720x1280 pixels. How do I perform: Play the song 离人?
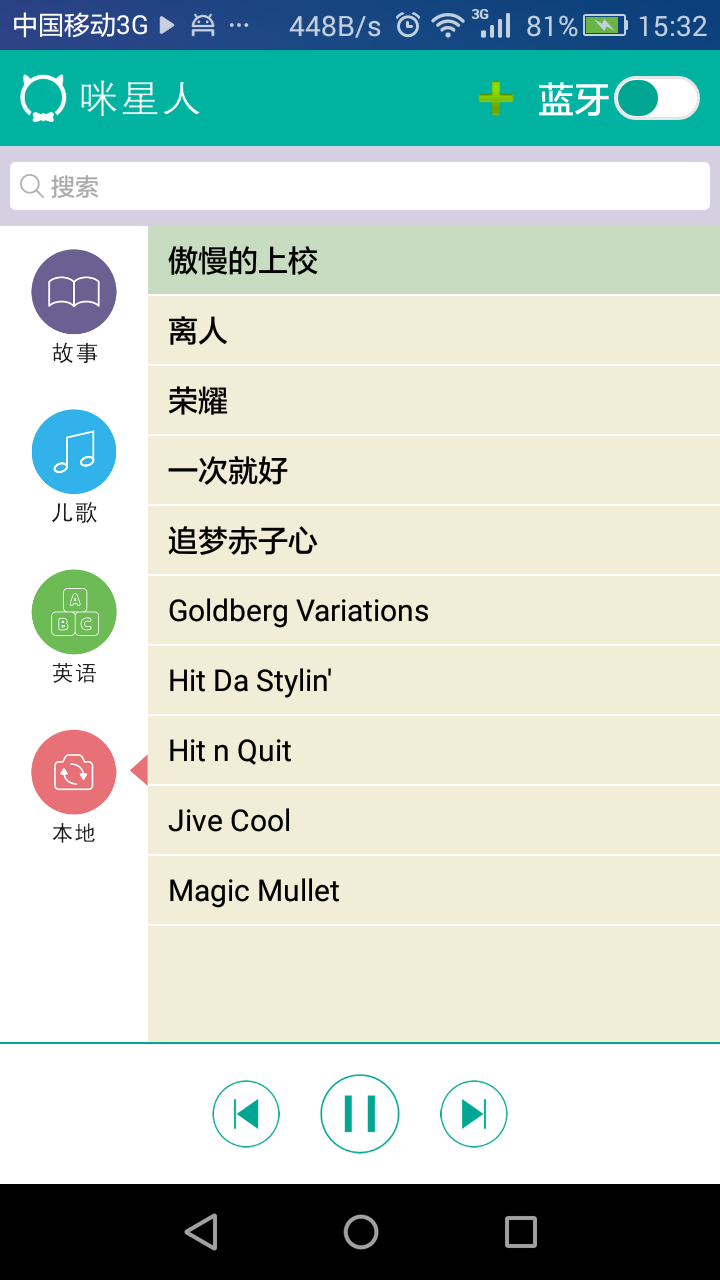click(x=434, y=331)
